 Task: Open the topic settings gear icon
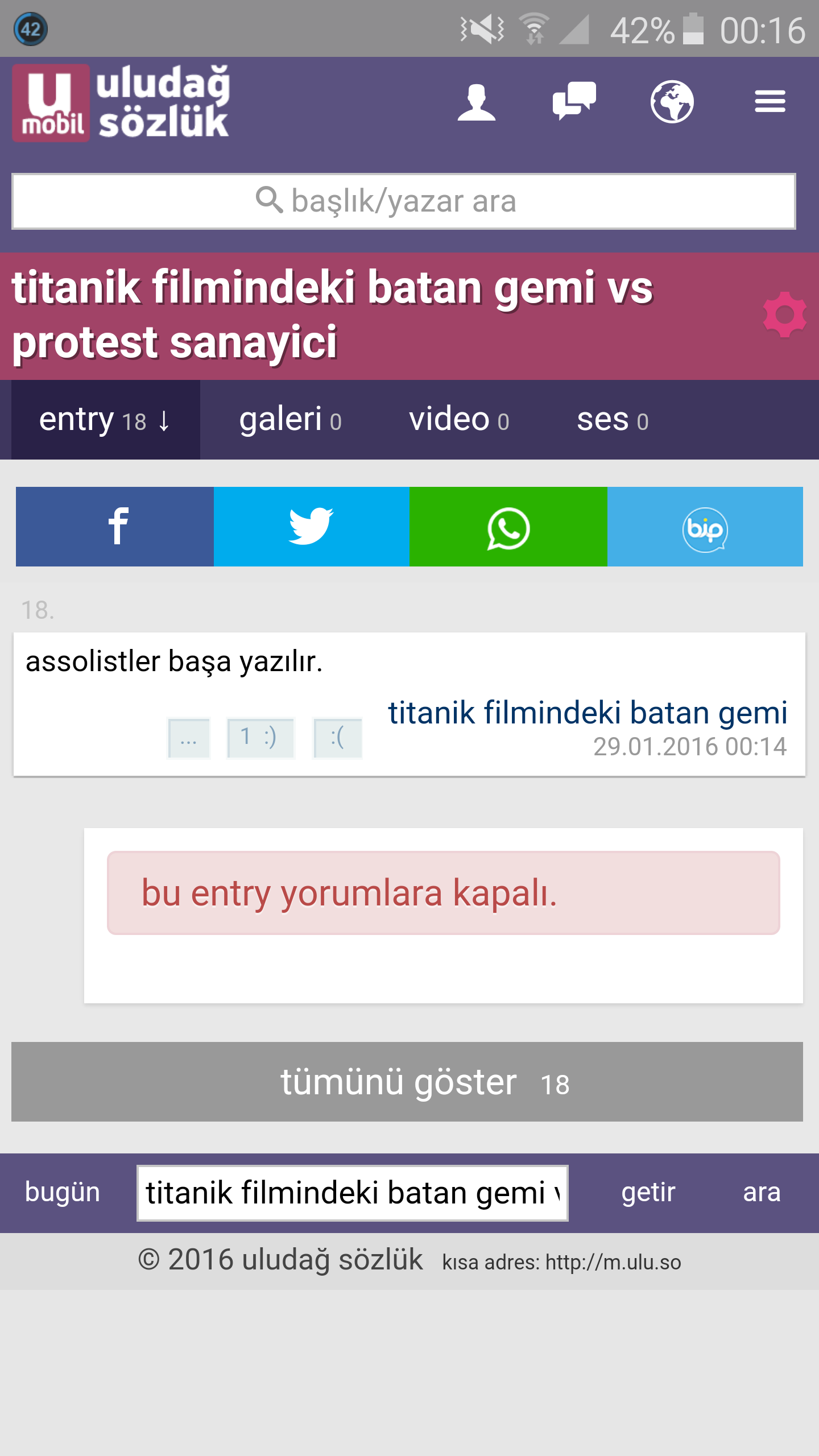(785, 315)
